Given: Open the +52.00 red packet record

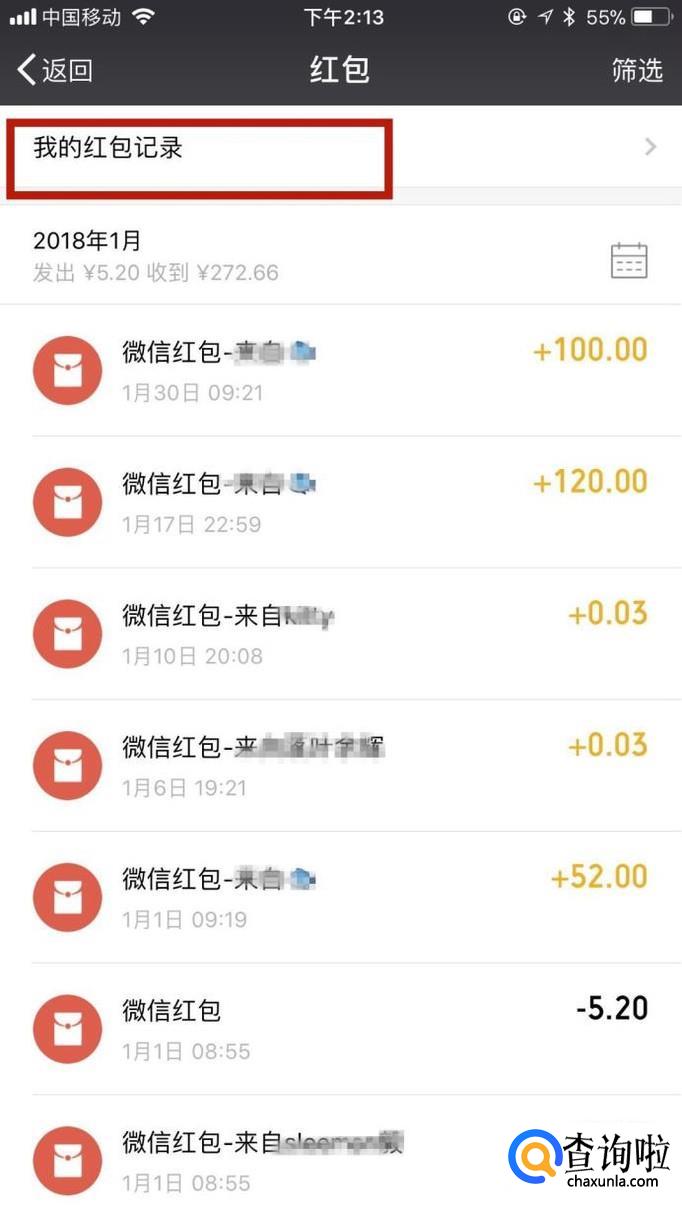Looking at the screenshot, I should pyautogui.click(x=340, y=897).
